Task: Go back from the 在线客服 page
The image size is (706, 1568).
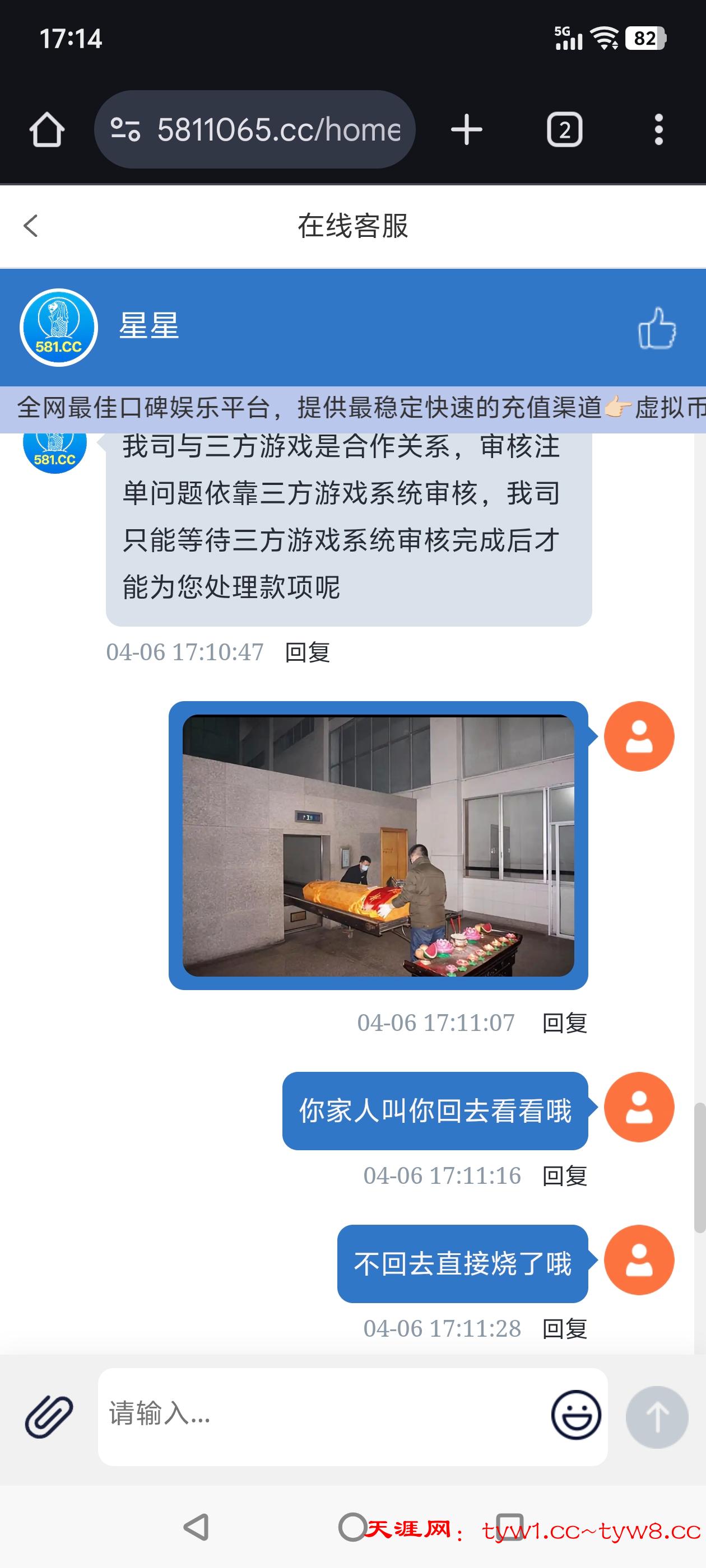Action: pyautogui.click(x=31, y=226)
